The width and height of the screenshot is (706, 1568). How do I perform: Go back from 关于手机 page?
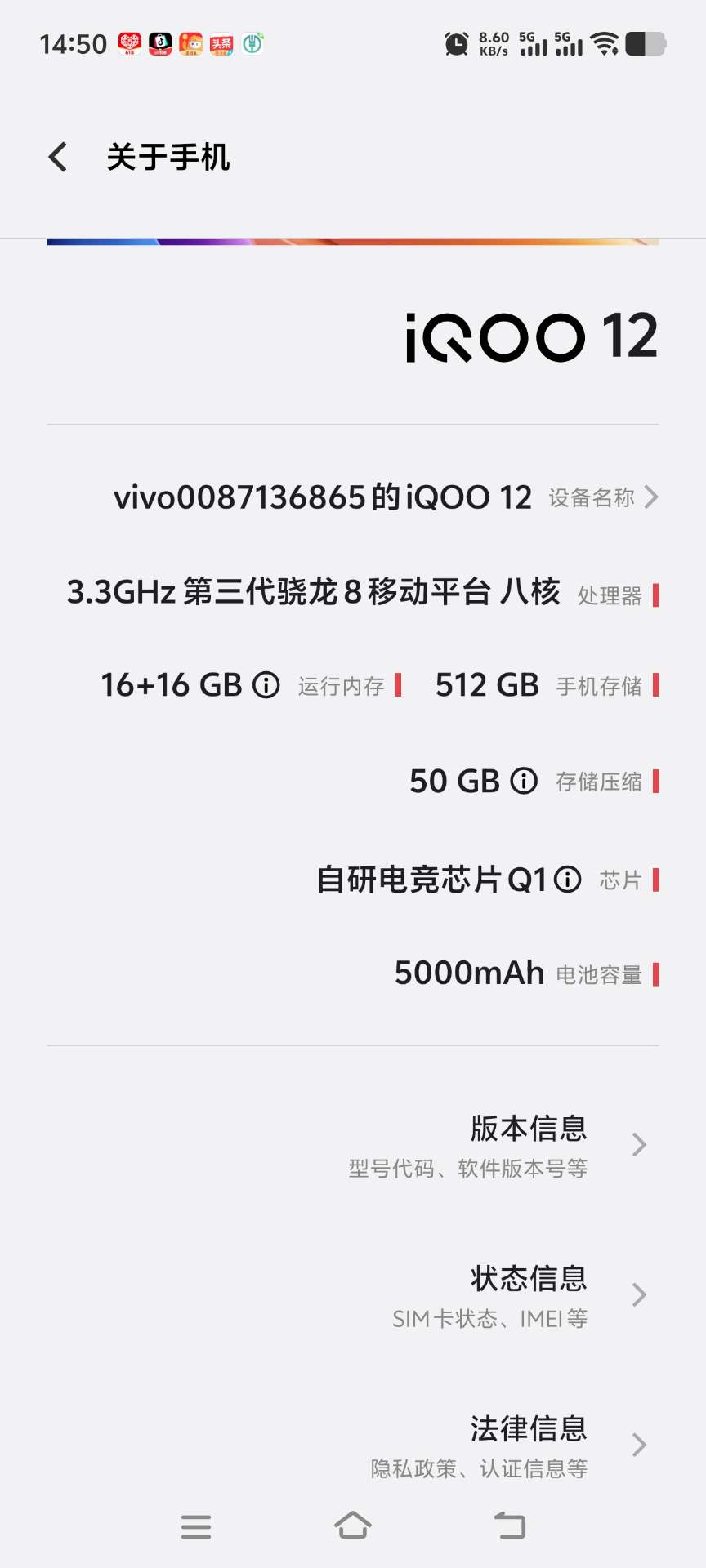tap(58, 157)
